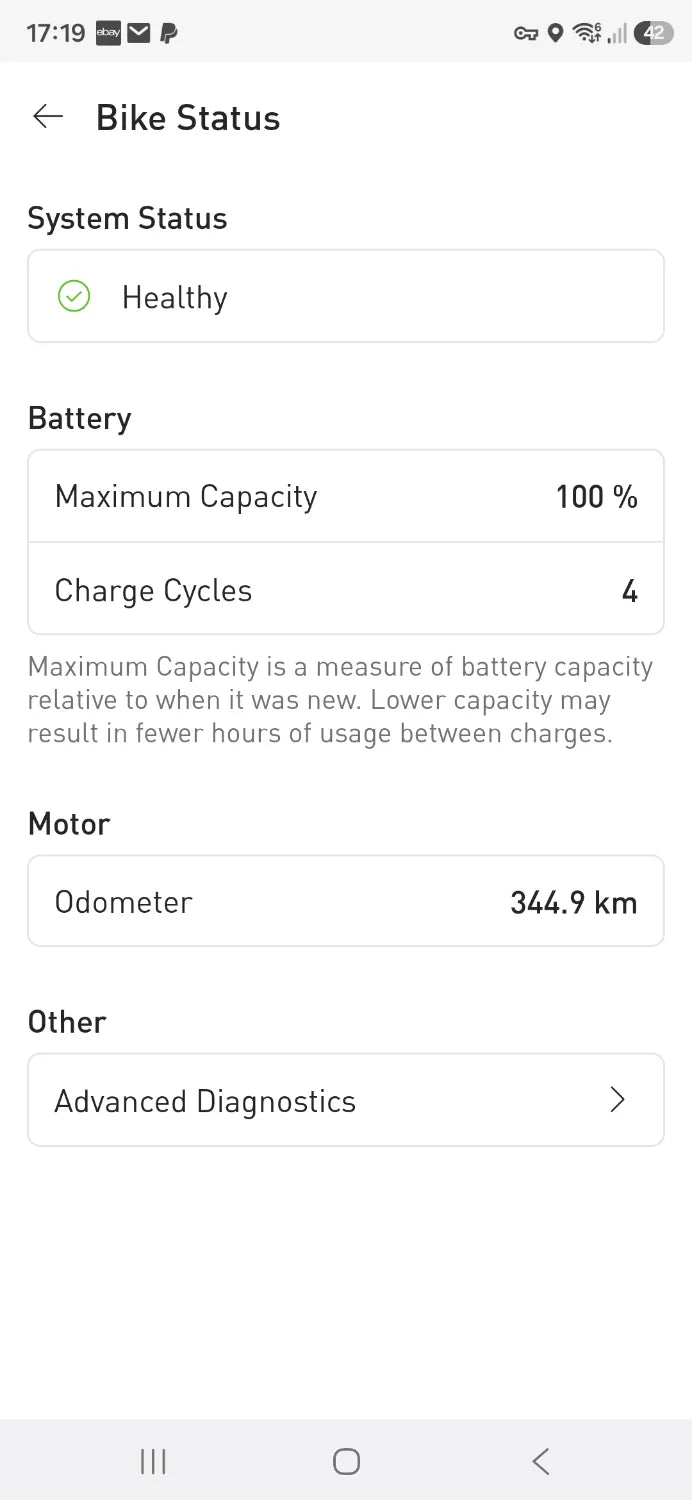Open recent apps from navigation bar

pos(153,1462)
